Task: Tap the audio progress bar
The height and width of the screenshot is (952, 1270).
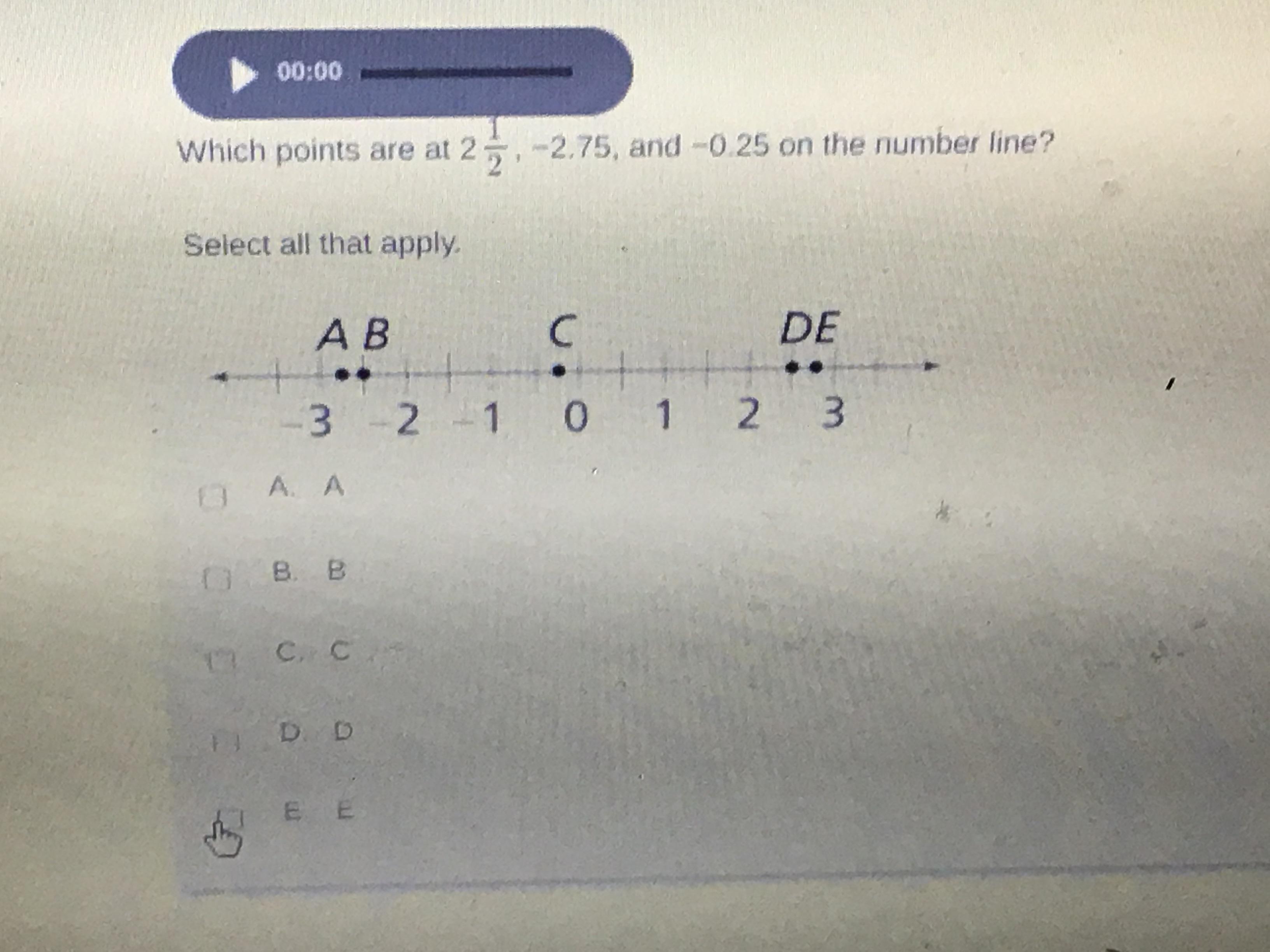Action: [466, 72]
